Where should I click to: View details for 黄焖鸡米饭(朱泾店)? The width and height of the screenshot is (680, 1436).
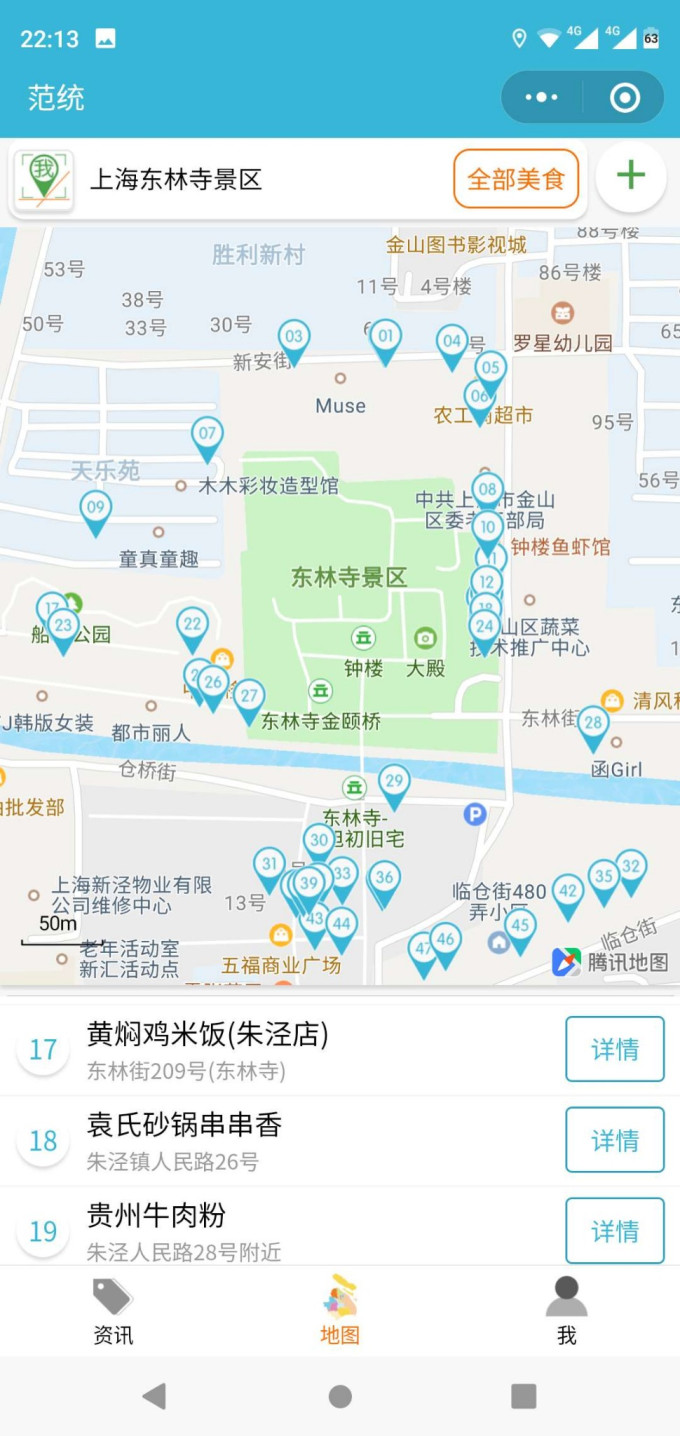click(x=614, y=1049)
